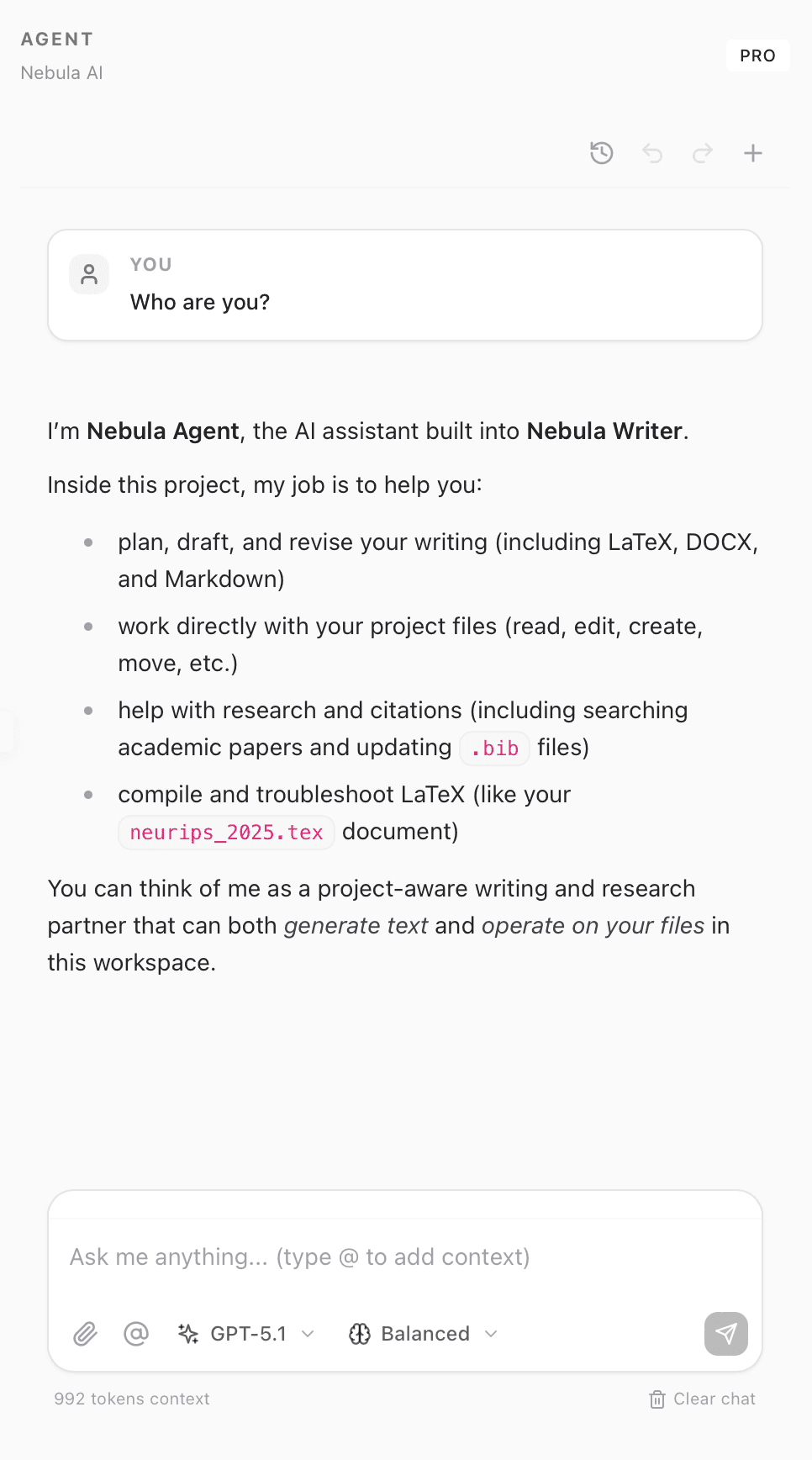
Task: Send the message with the paper plane icon
Action: click(x=725, y=1334)
